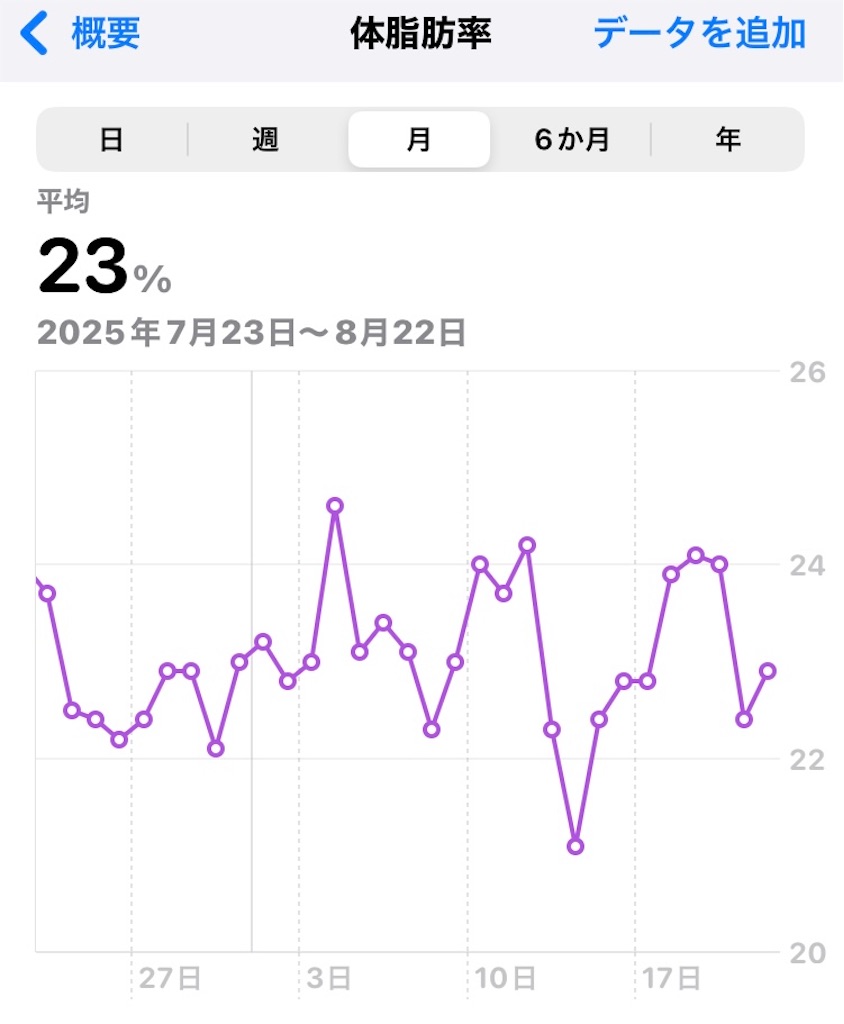
Task: Select the last data point on the chart
Action: click(768, 671)
